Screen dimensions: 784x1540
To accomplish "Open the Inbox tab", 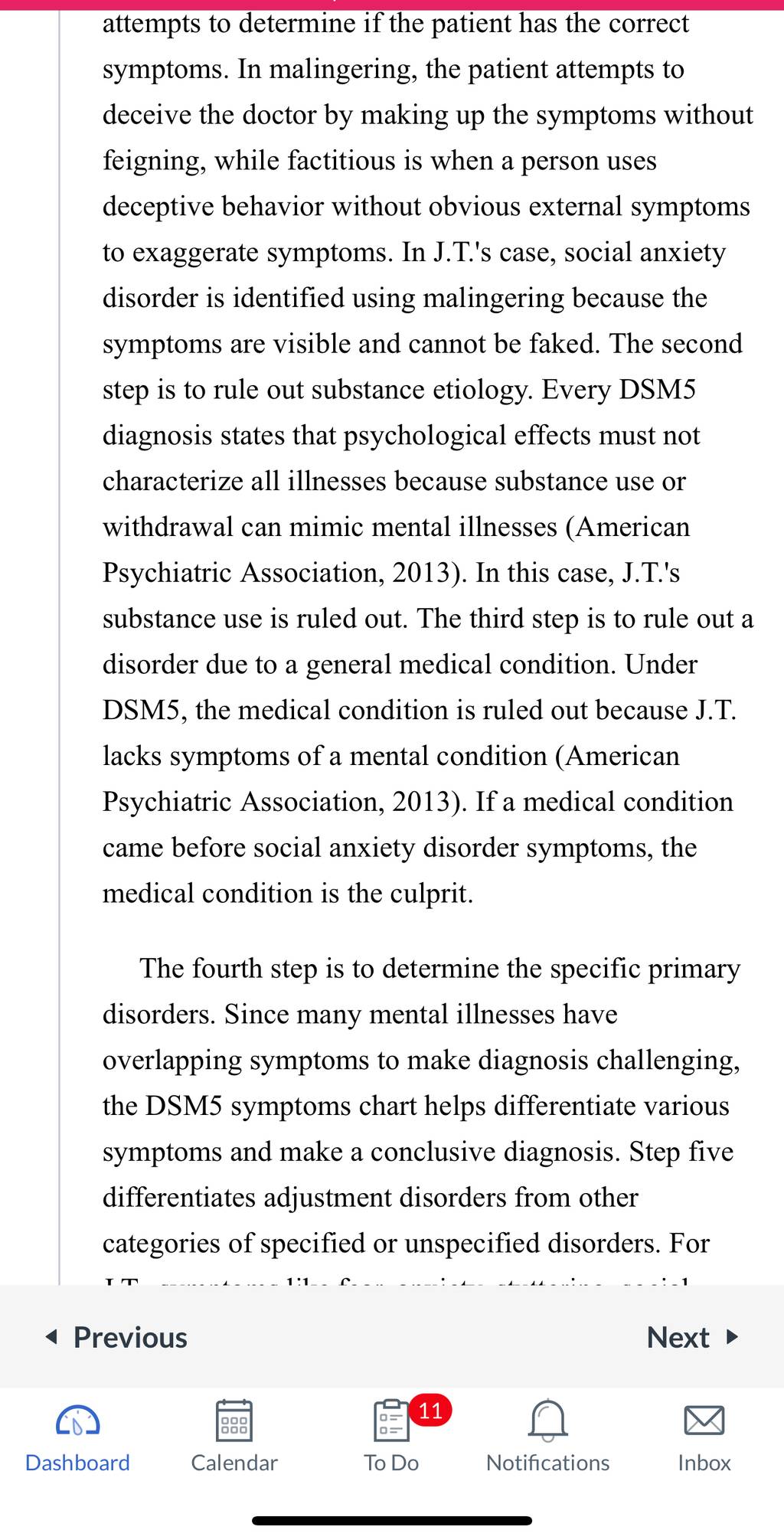I will point(704,1438).
